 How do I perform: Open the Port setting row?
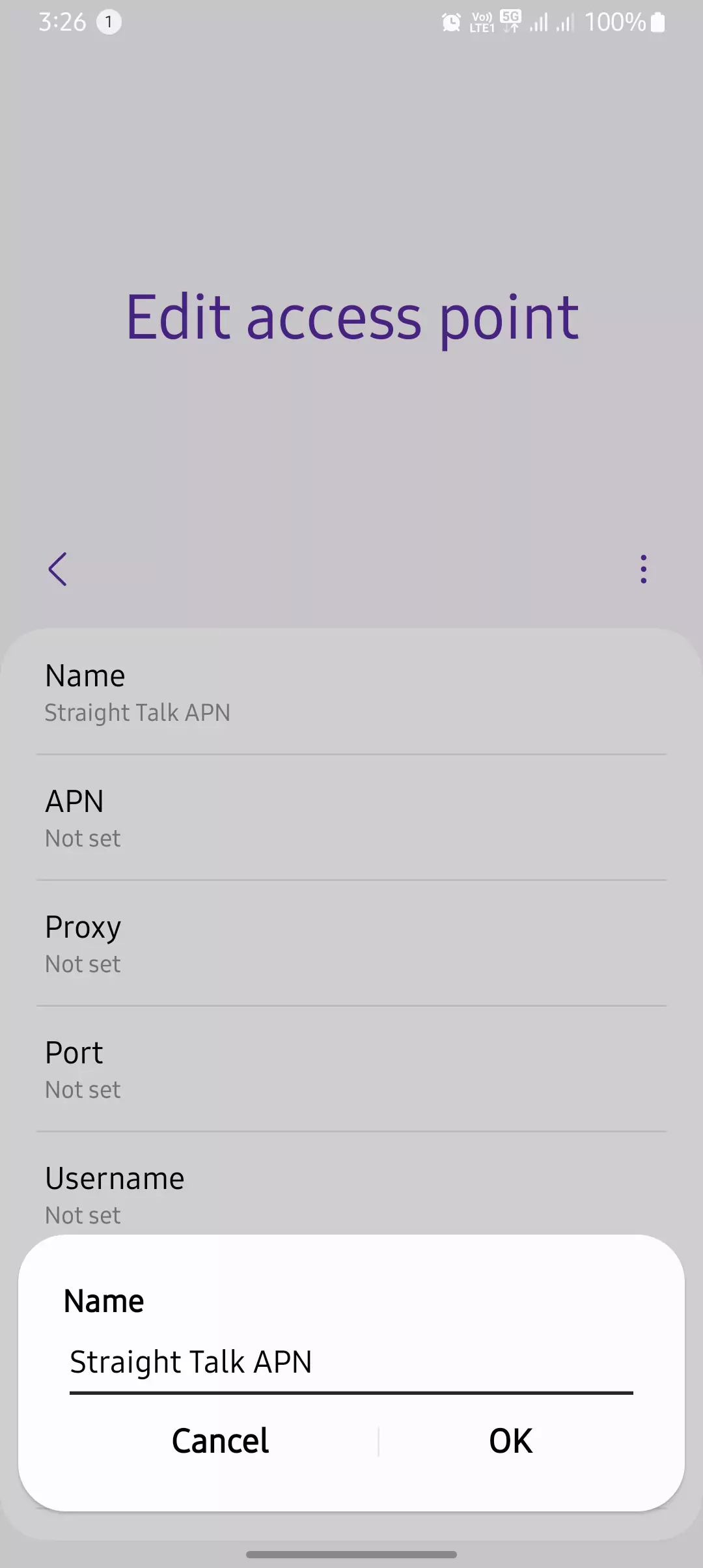click(351, 1069)
